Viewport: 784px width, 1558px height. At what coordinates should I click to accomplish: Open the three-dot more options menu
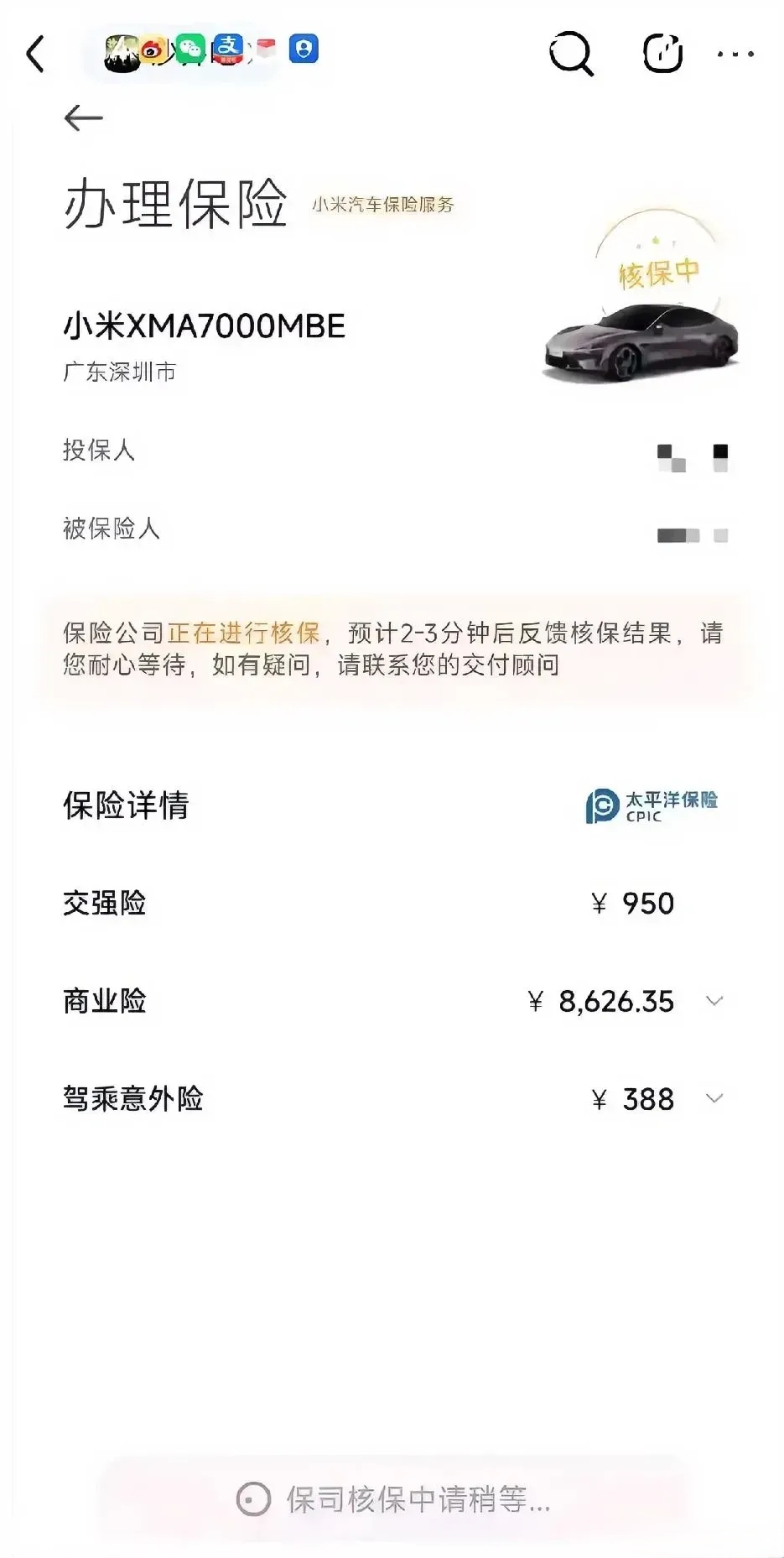[733, 53]
